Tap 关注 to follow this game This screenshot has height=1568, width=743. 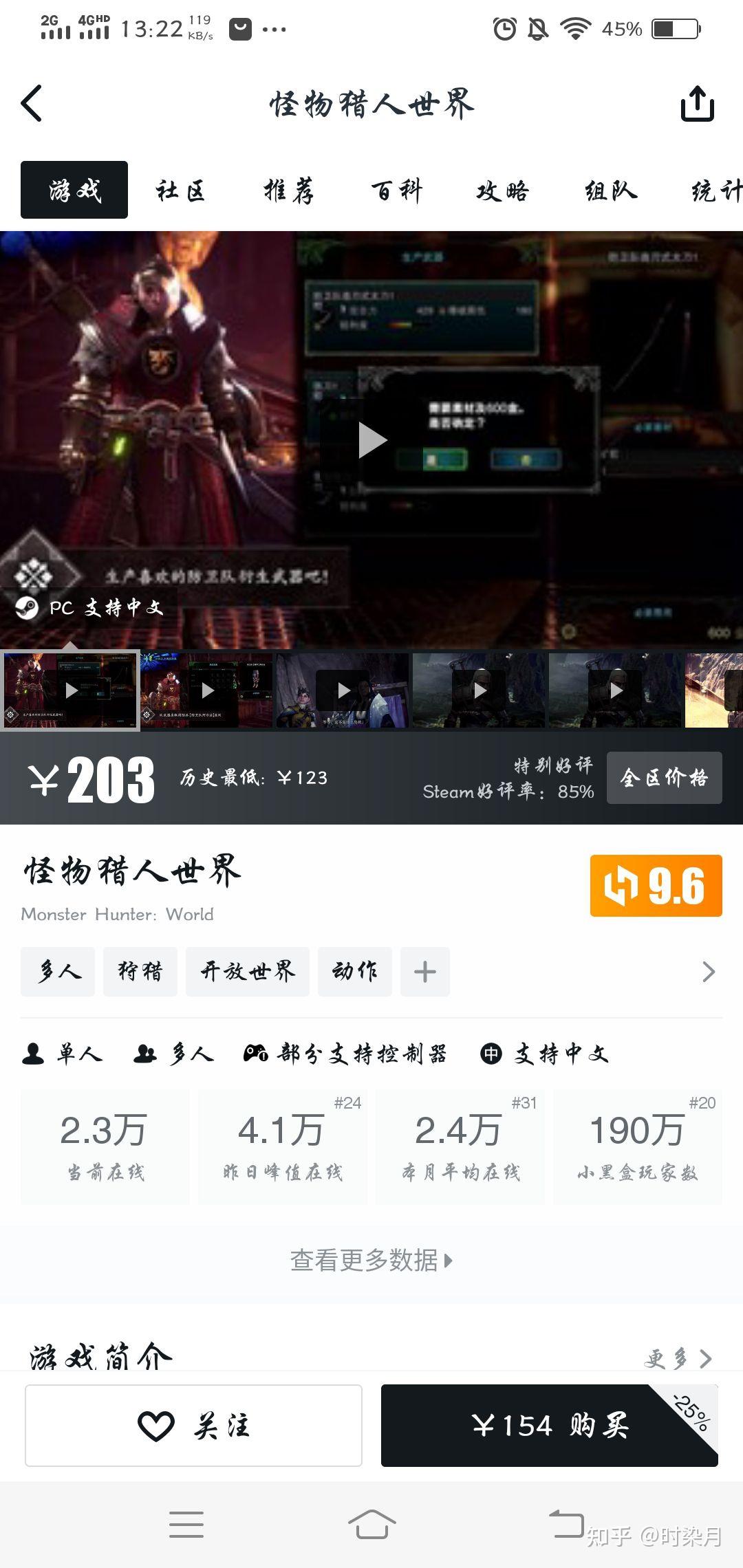click(x=193, y=1426)
